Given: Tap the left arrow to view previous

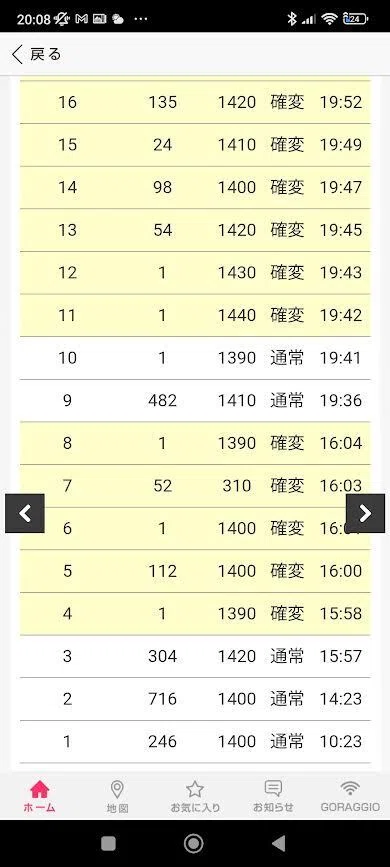Looking at the screenshot, I should [x=25, y=513].
